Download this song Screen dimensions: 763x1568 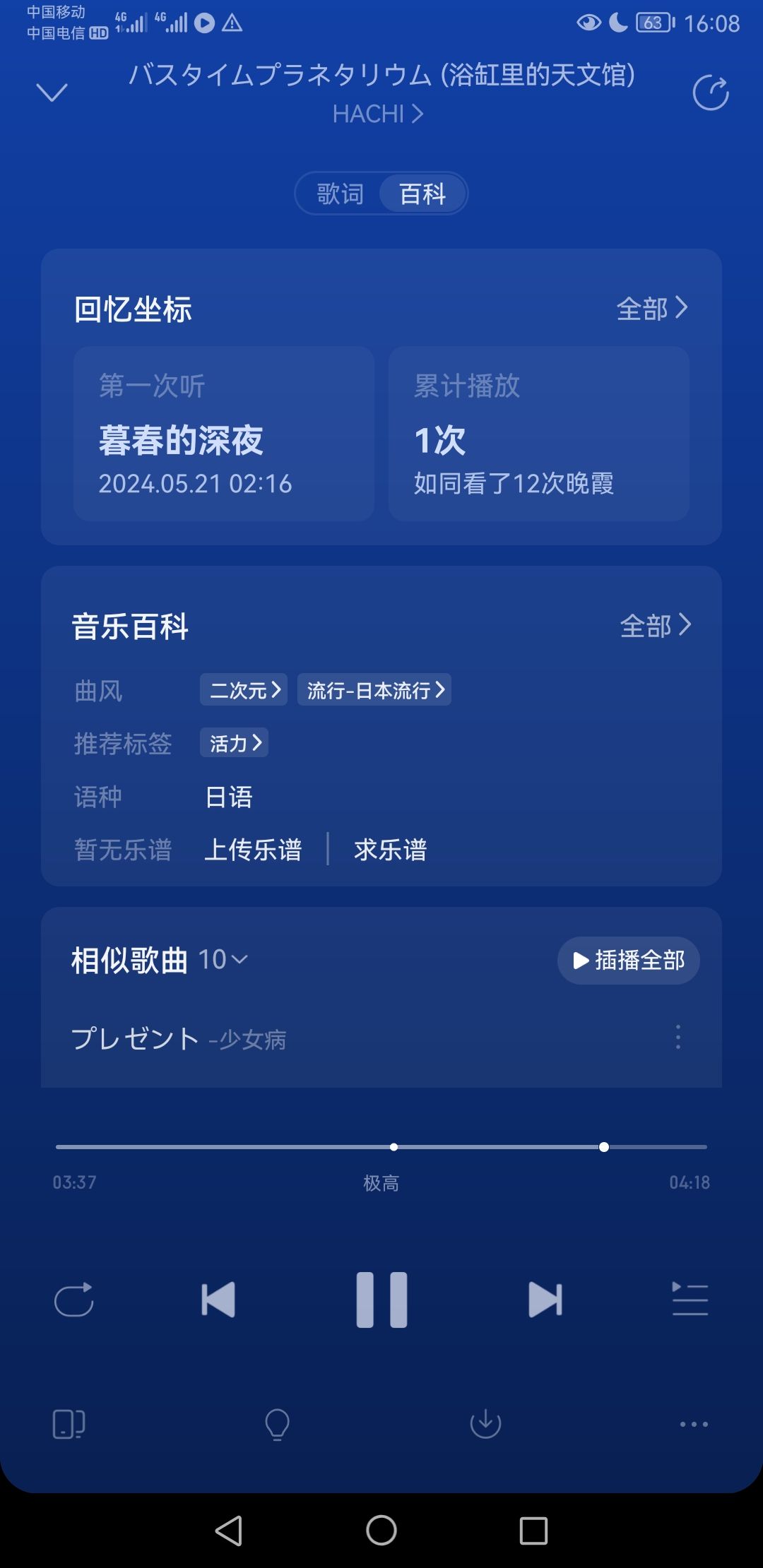485,1424
